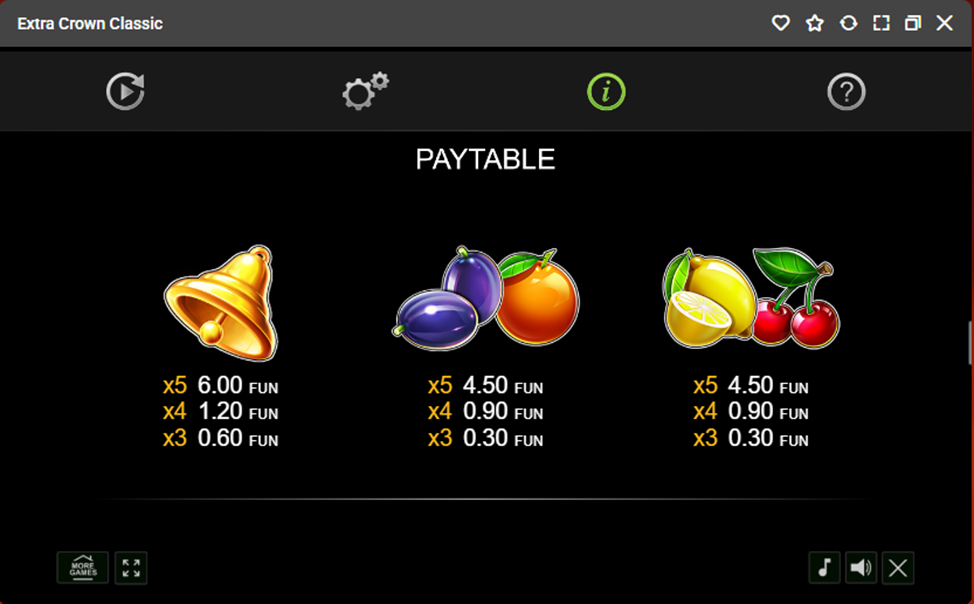Open the autoplay tab
This screenshot has height=604, width=974.
(125, 92)
